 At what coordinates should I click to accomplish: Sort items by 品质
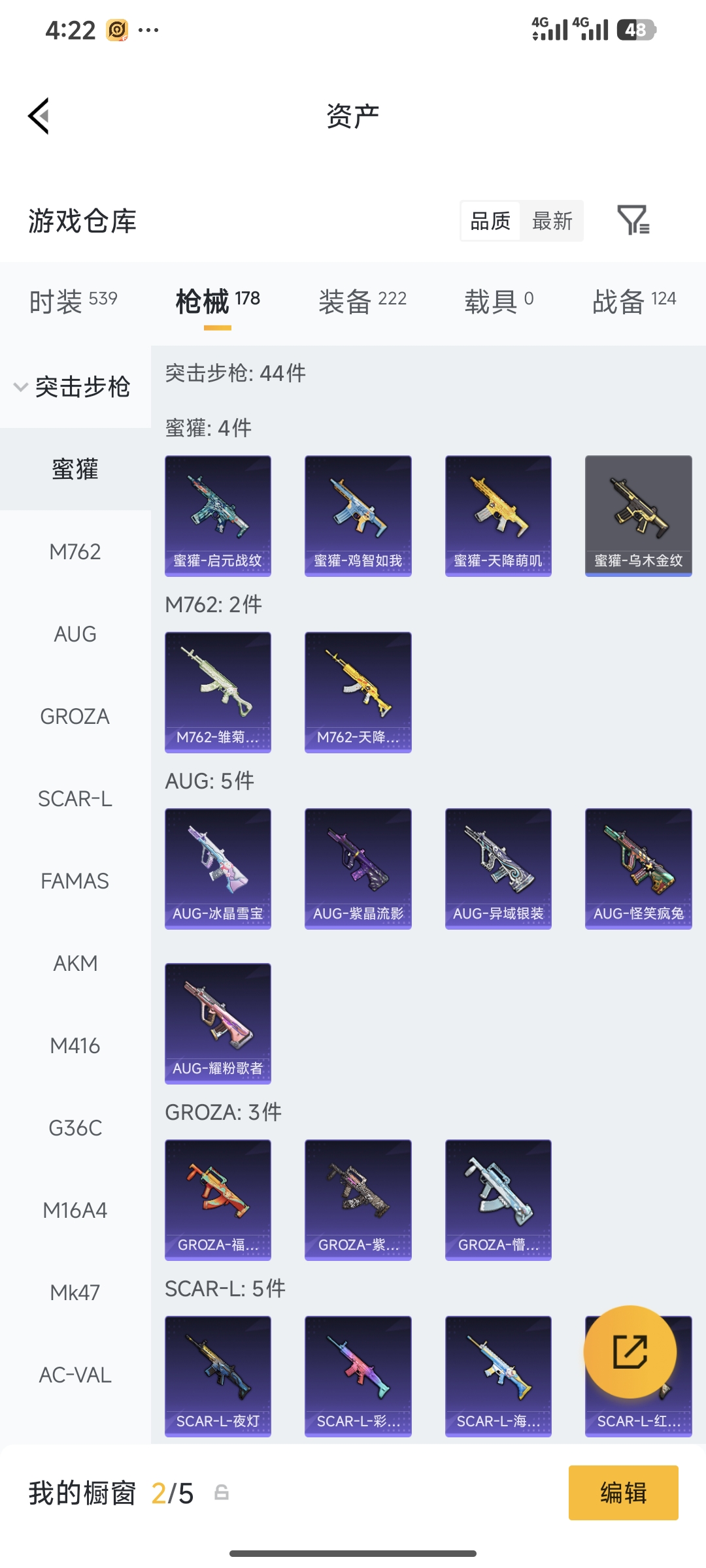[x=490, y=221]
